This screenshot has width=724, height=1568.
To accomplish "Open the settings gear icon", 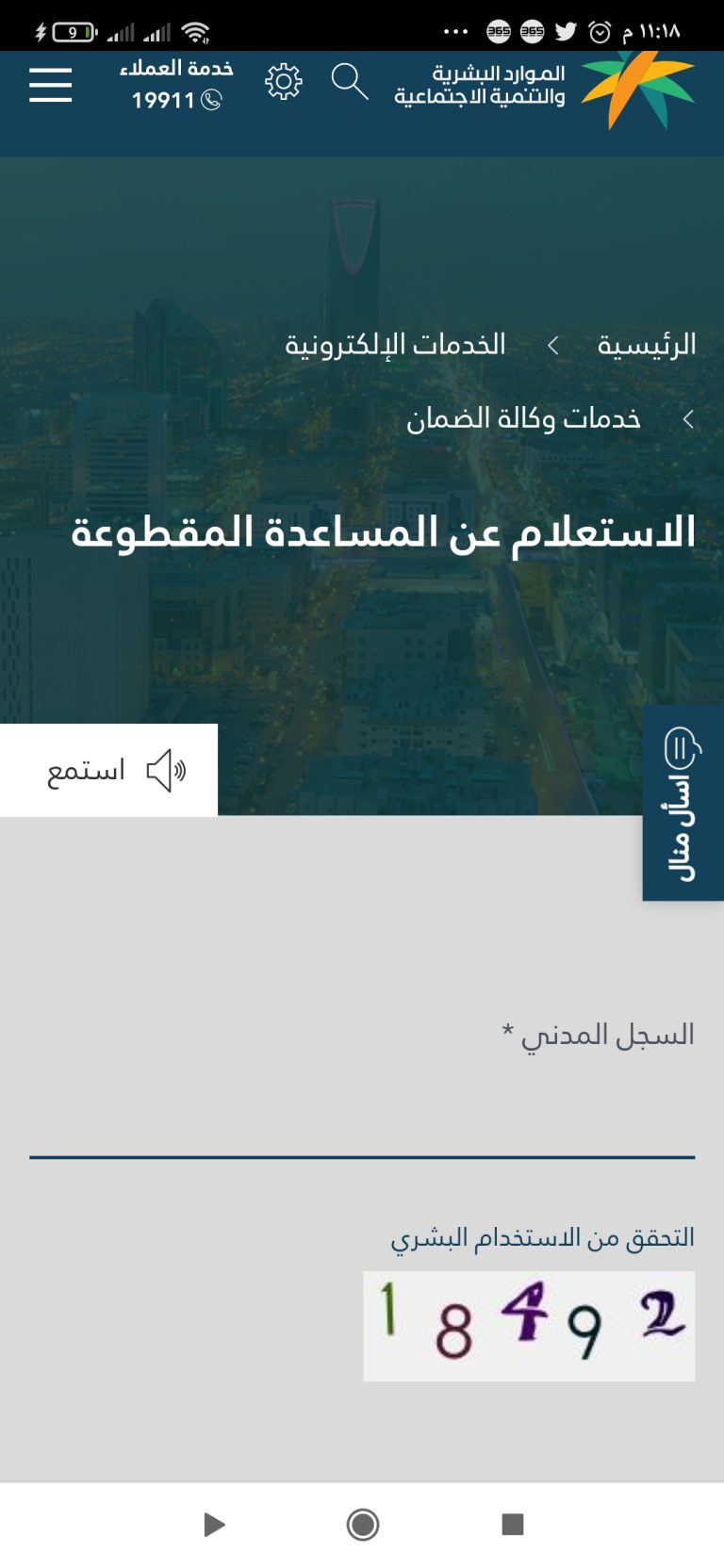I will click(284, 82).
